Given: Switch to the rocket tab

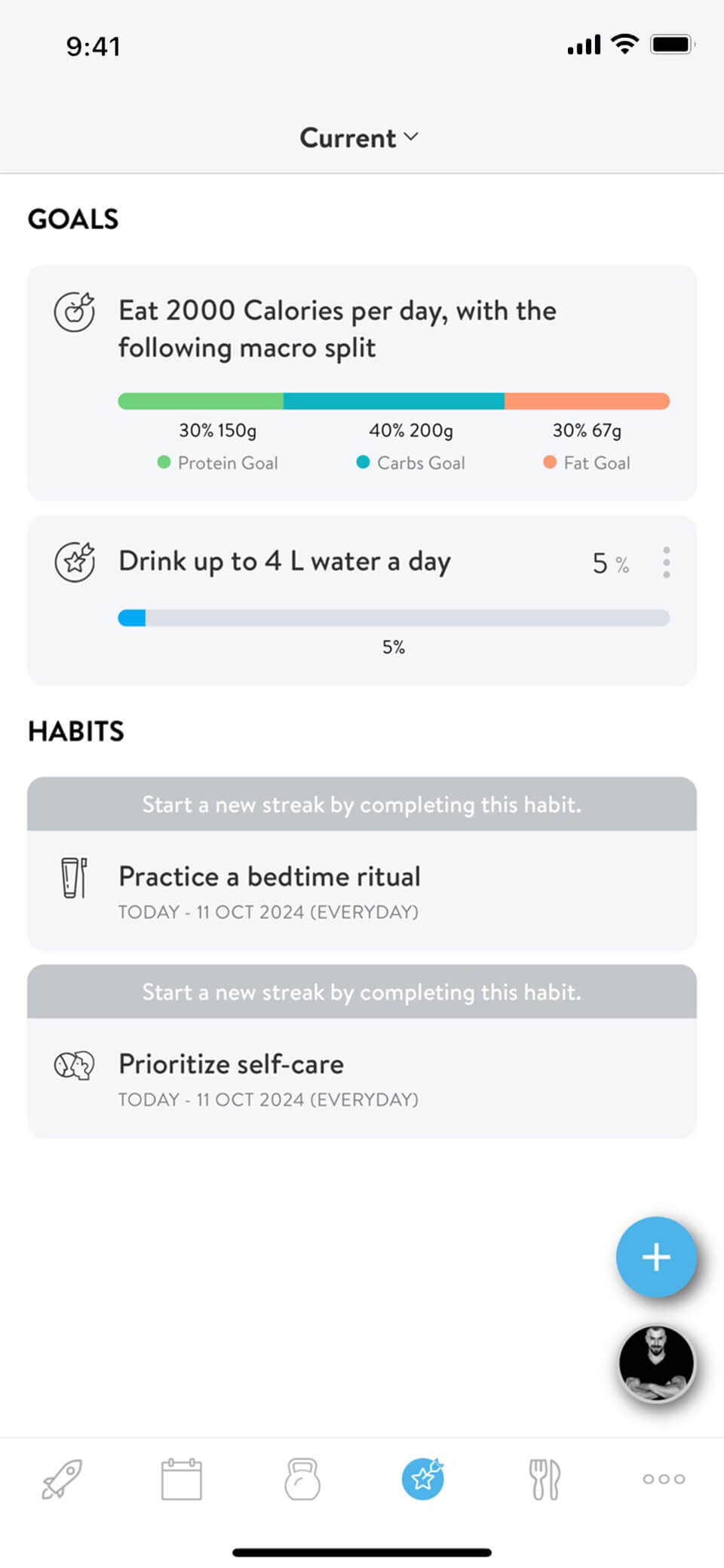Looking at the screenshot, I should pyautogui.click(x=62, y=1479).
